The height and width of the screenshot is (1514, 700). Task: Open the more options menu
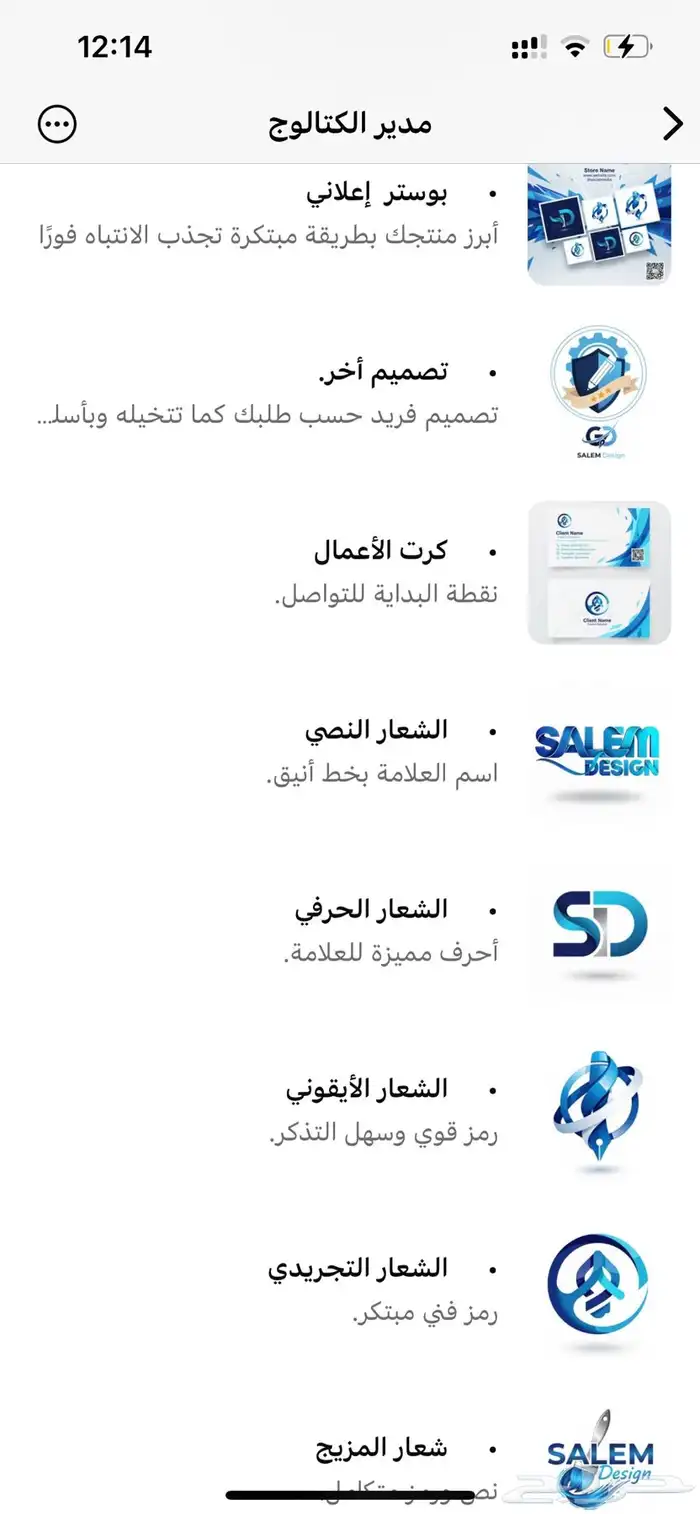[57, 124]
